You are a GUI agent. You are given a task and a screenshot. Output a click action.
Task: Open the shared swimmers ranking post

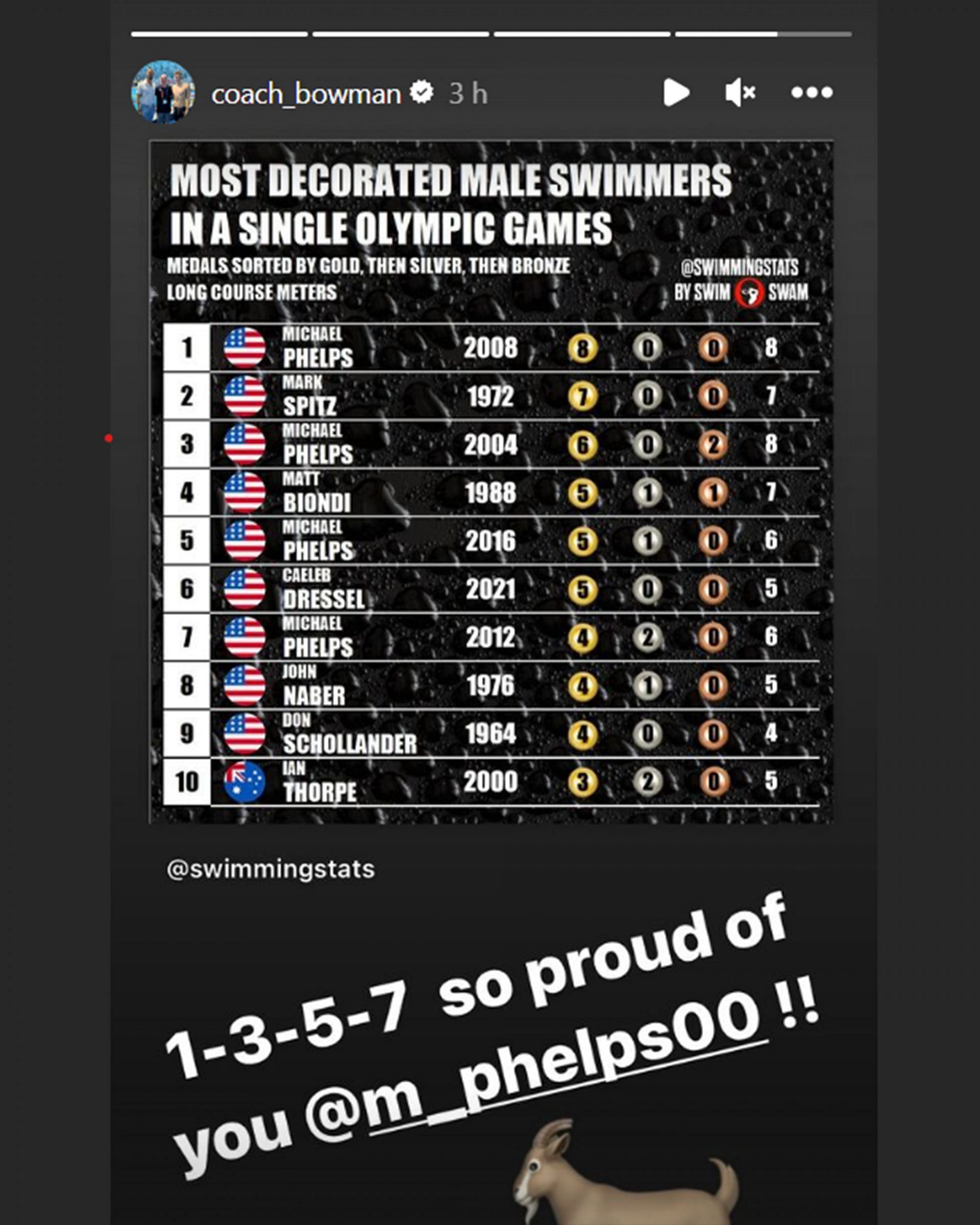pos(491,482)
